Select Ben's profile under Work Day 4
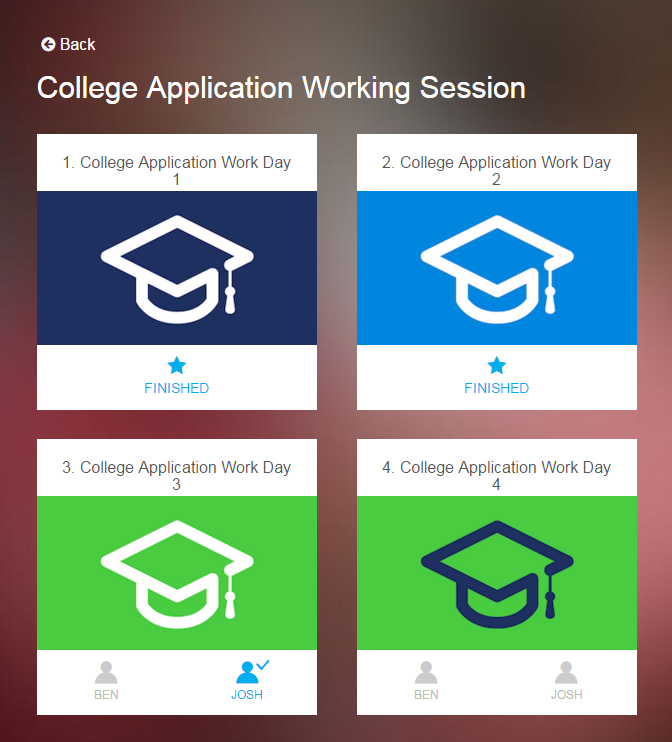The width and height of the screenshot is (672, 742). (426, 680)
